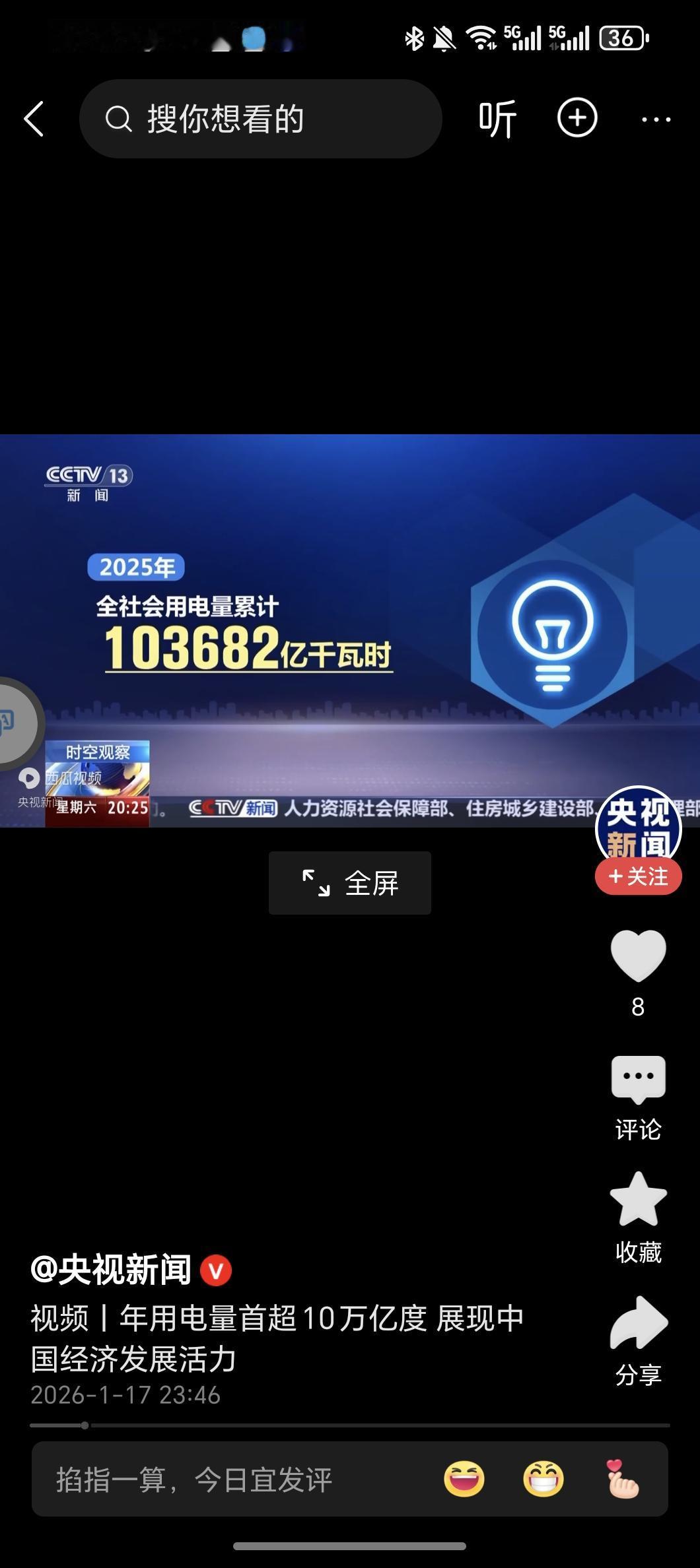Click the plus icon to create content

tap(577, 119)
